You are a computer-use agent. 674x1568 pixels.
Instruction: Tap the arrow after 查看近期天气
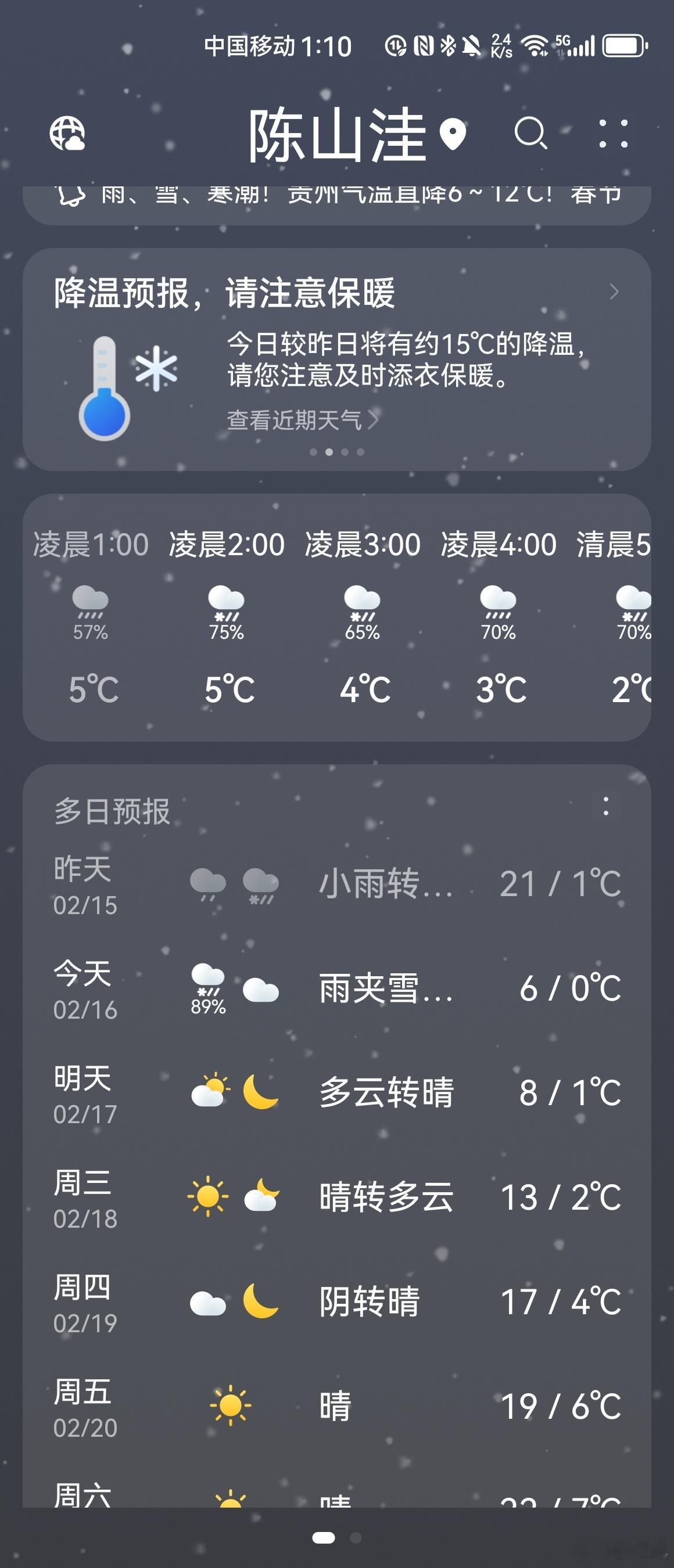(376, 419)
